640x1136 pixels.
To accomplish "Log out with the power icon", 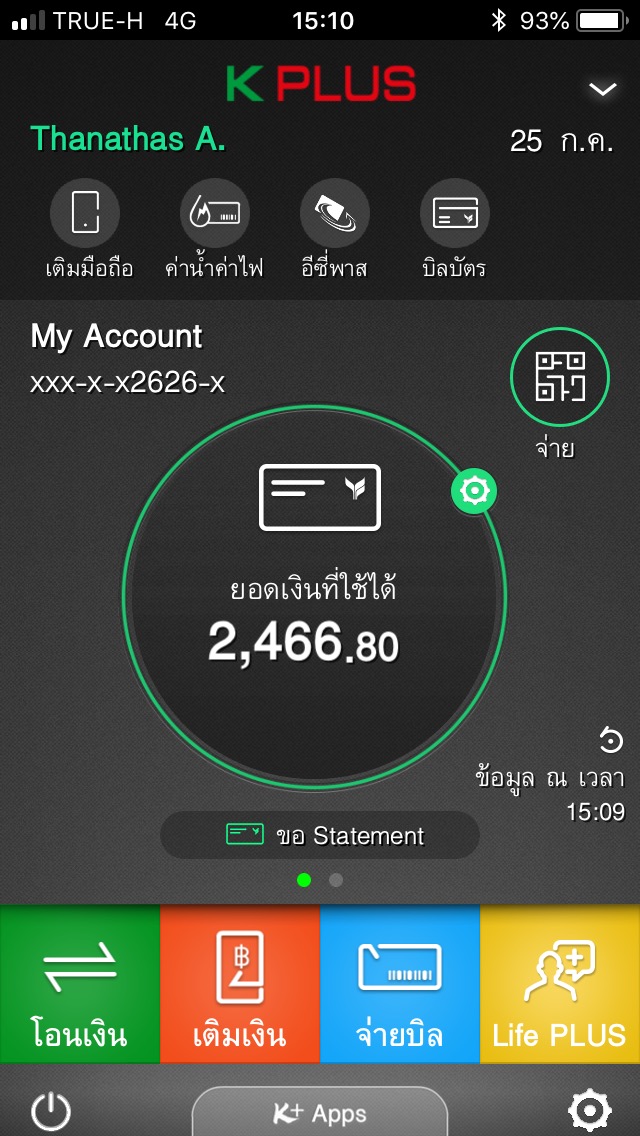I will [51, 1111].
